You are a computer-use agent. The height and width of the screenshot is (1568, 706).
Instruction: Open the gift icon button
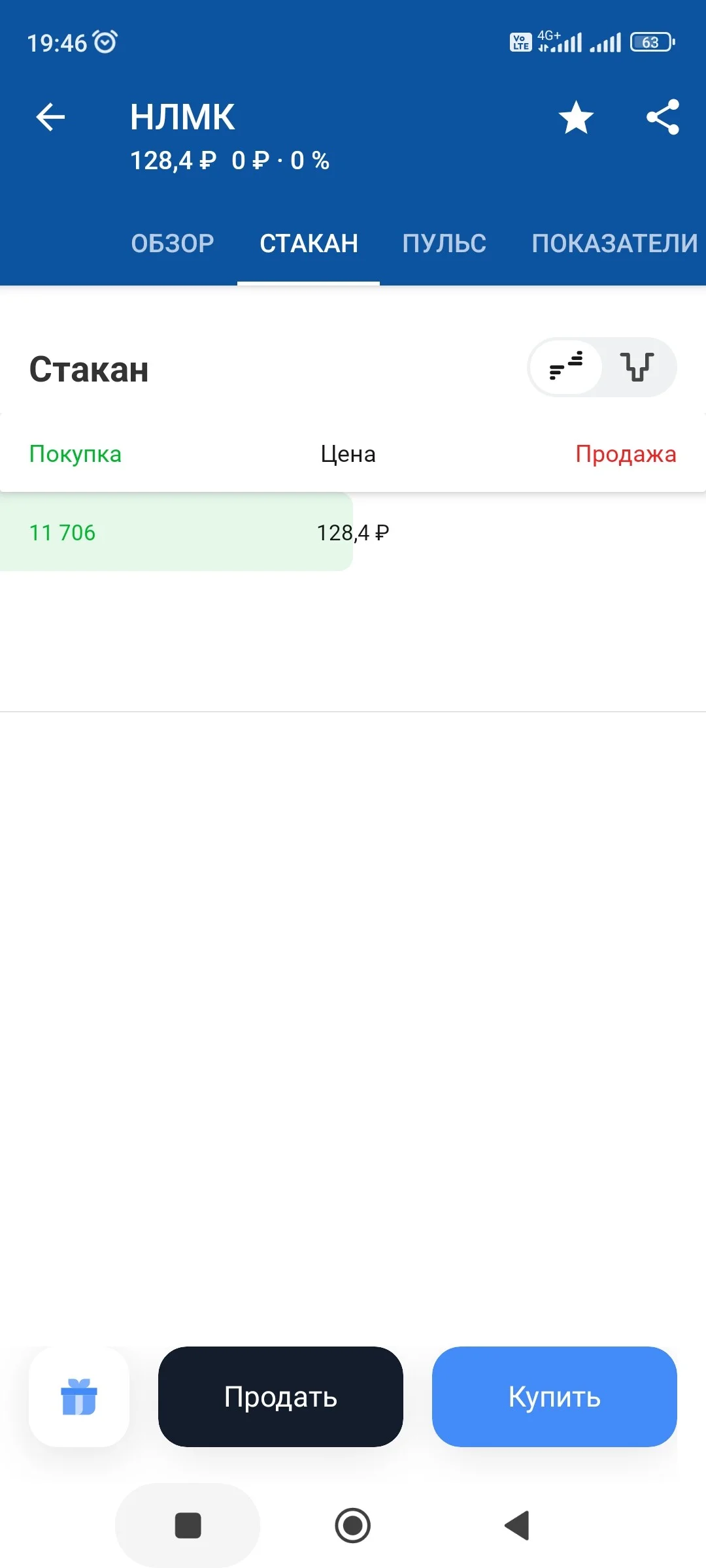(x=79, y=1397)
